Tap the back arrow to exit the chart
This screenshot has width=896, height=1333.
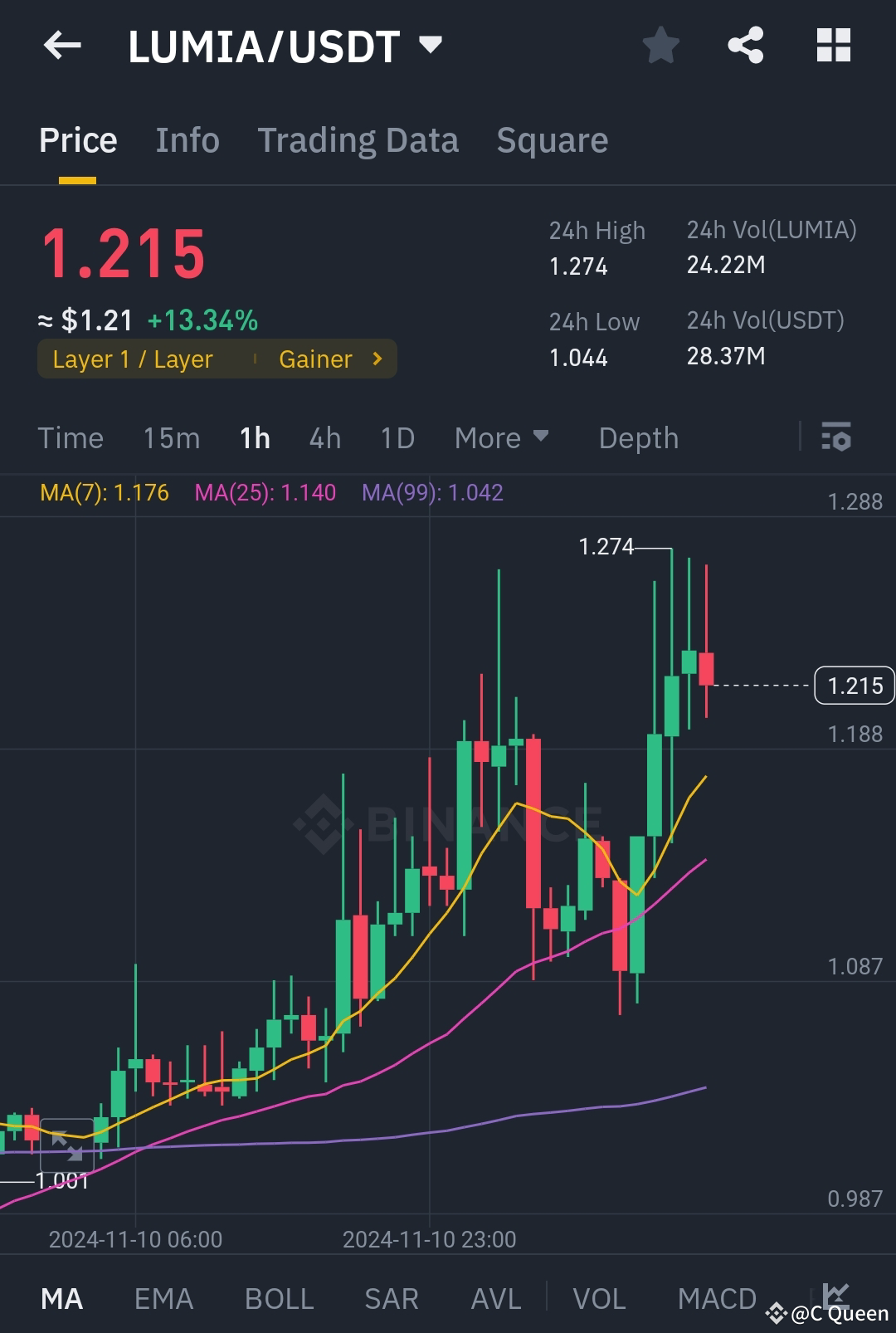click(x=62, y=46)
